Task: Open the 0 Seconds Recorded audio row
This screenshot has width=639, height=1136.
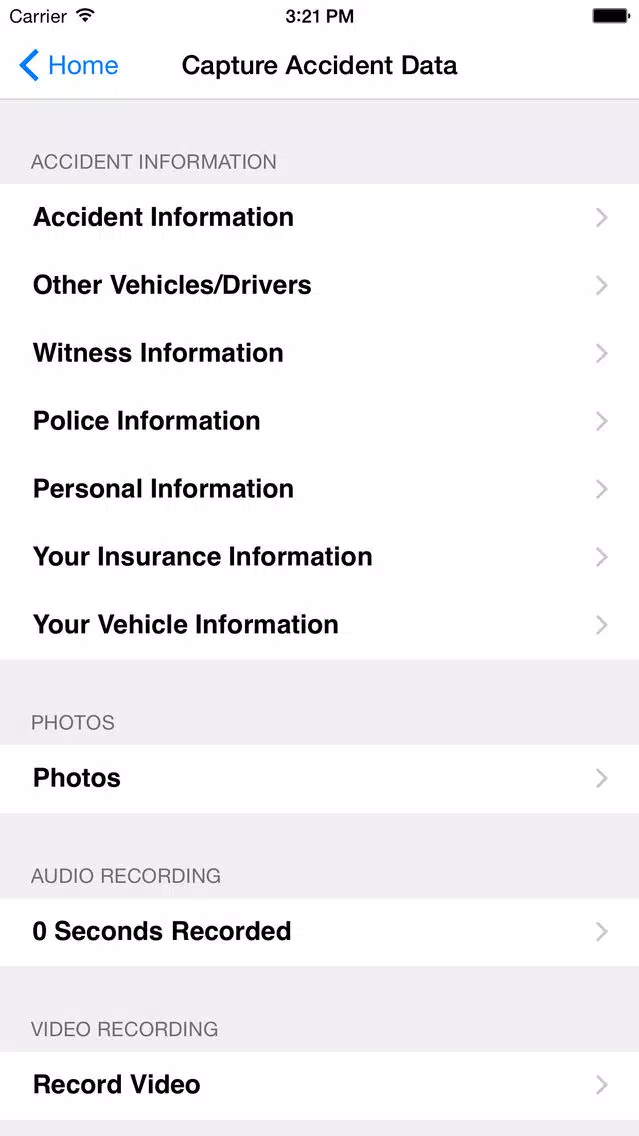Action: [x=320, y=932]
